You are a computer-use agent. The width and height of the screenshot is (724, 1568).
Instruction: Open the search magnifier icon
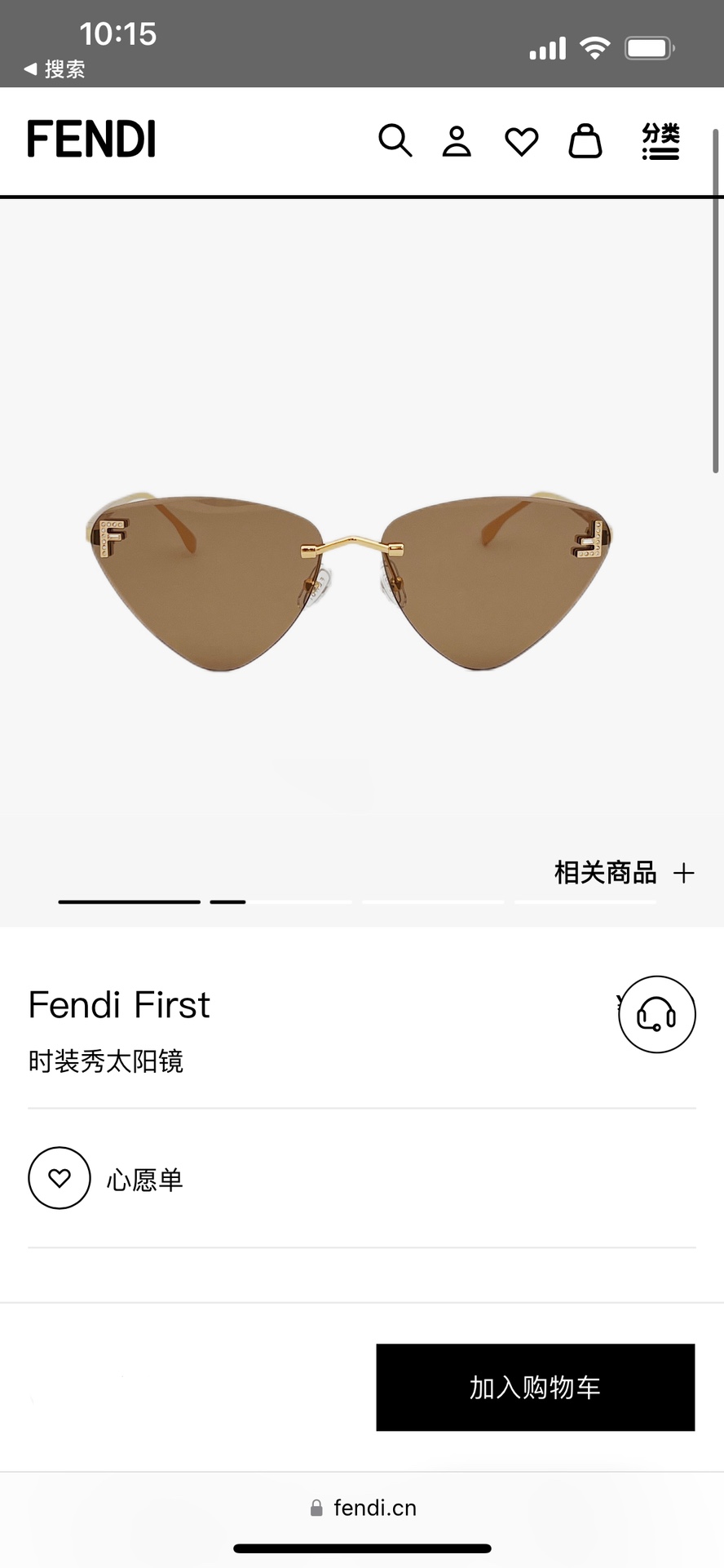[395, 140]
